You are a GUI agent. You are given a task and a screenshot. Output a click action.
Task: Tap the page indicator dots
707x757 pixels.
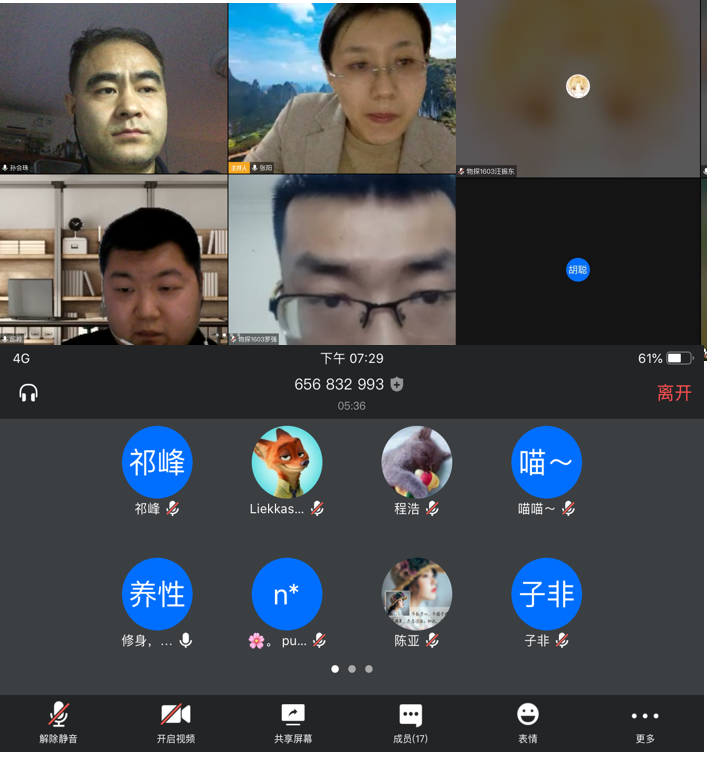point(352,669)
